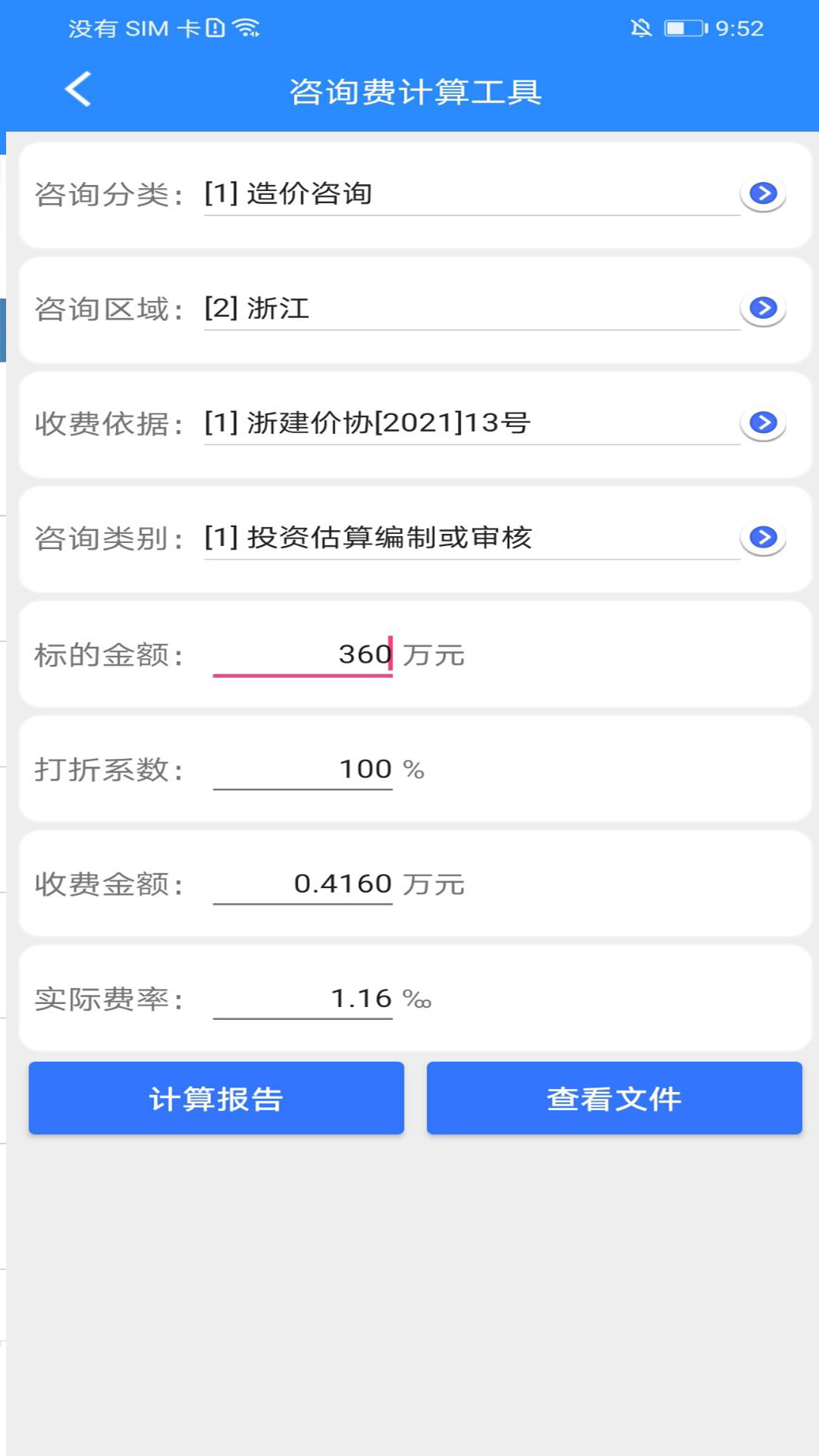Tap the notification mute bell icon
This screenshot has height=1456, width=819.
641,27
